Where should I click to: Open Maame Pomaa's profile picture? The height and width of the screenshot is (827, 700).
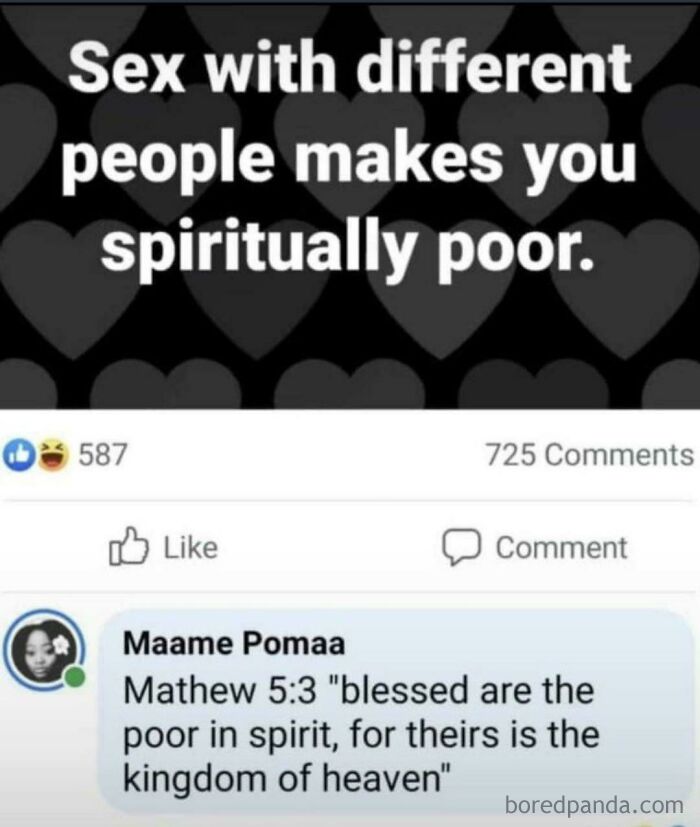(44, 650)
